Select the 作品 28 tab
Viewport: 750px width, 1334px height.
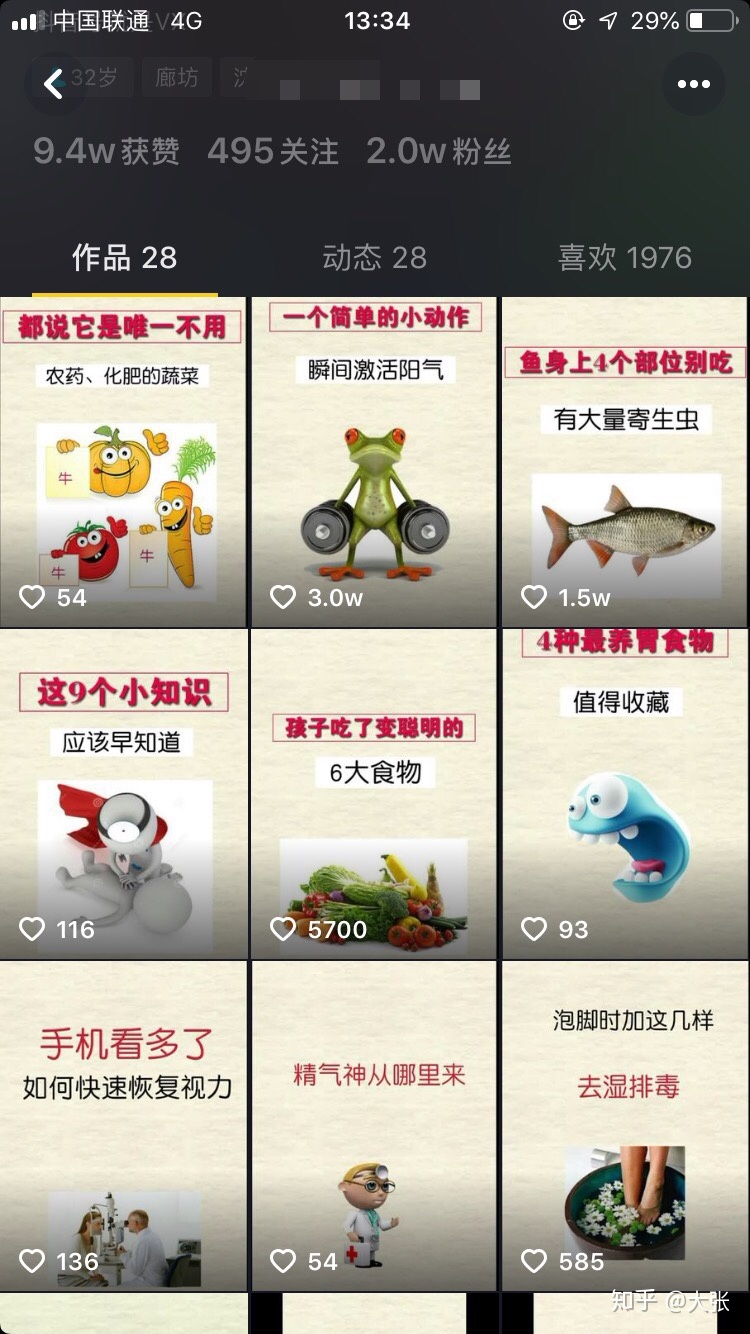pos(124,258)
